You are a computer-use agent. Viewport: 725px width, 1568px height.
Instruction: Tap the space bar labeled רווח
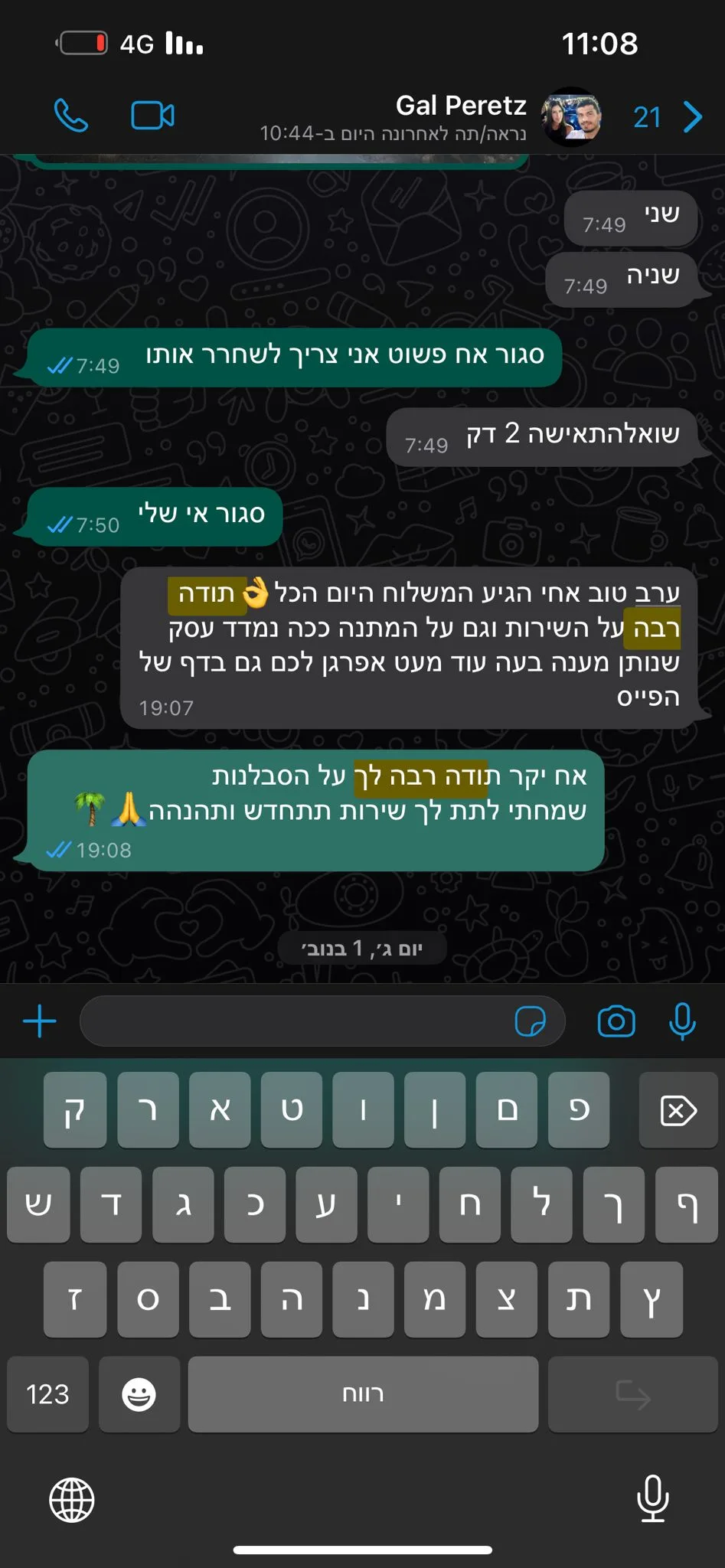pos(363,1394)
